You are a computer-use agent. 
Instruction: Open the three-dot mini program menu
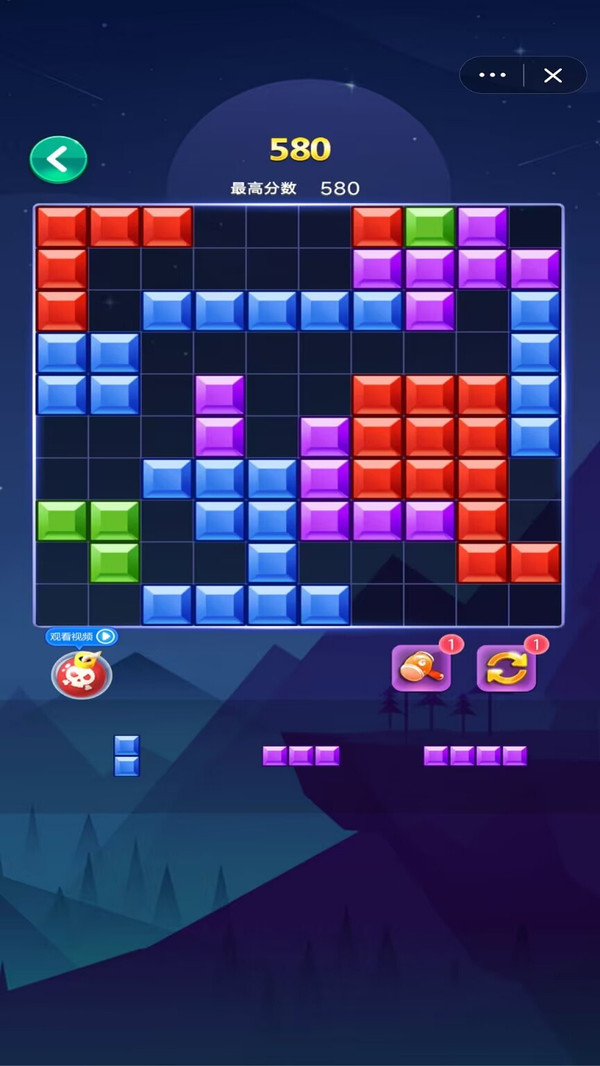coord(493,75)
